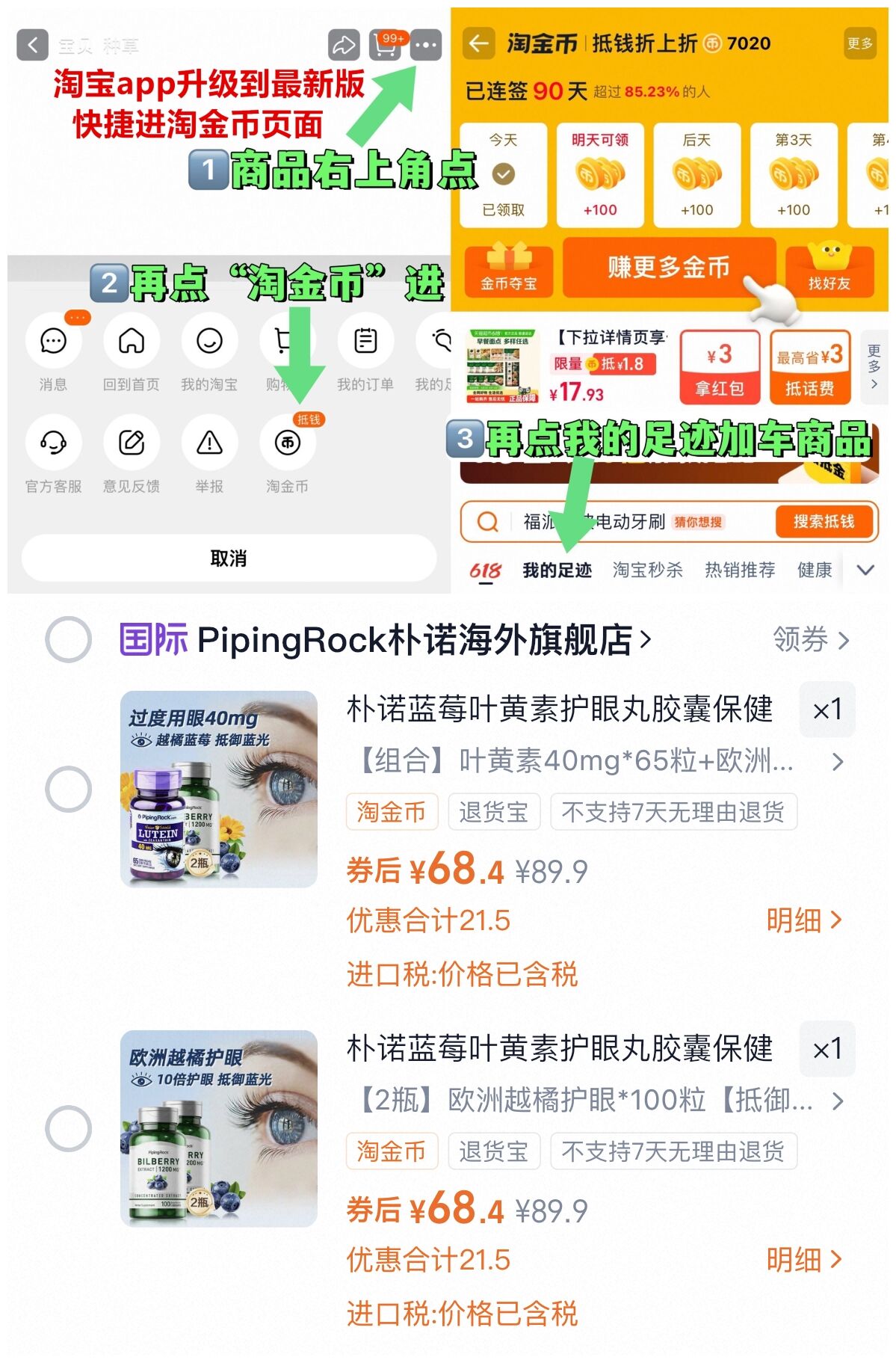Viewport: 896px width, 1363px height.
Task: Switch to the 淘宝秒杀 tab
Action: [x=648, y=570]
